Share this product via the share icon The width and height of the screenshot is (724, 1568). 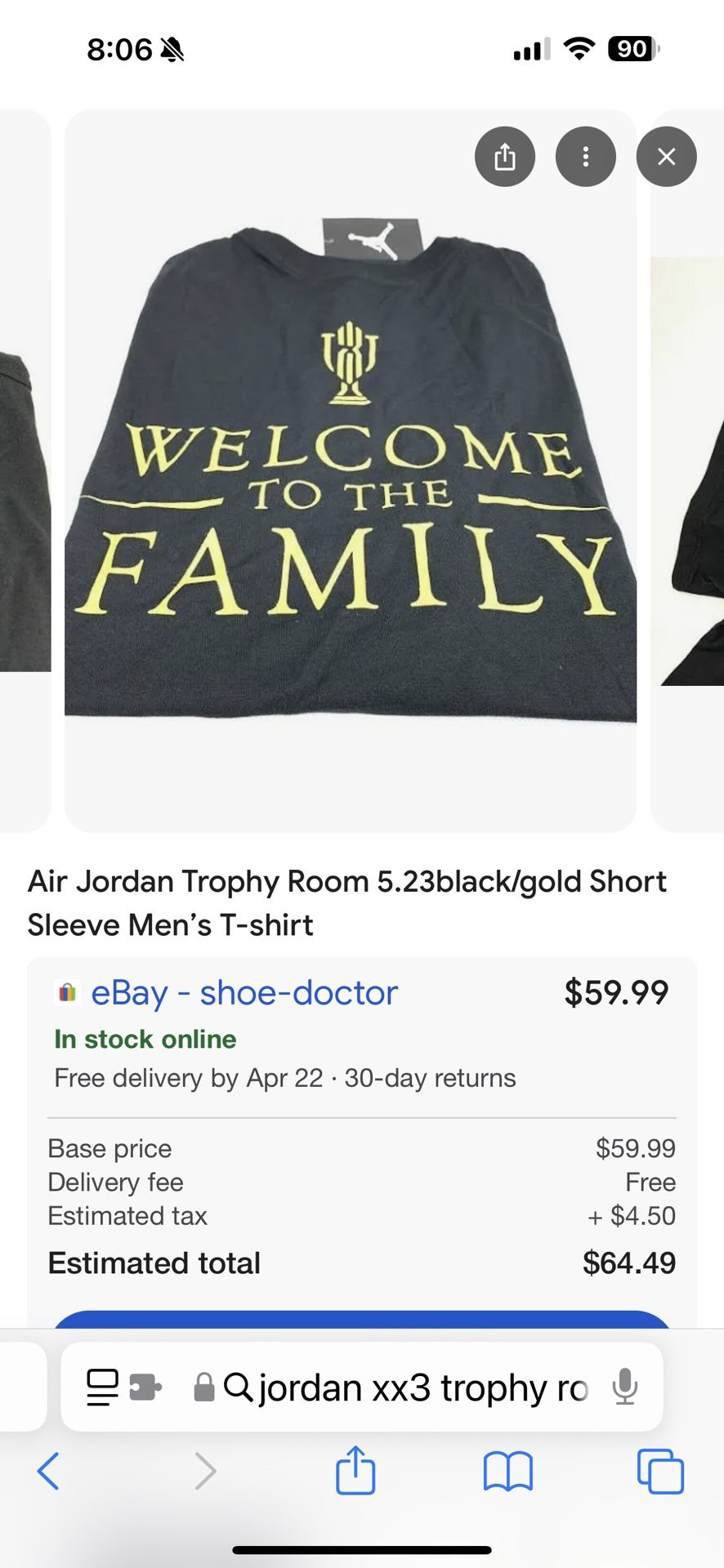click(x=505, y=157)
